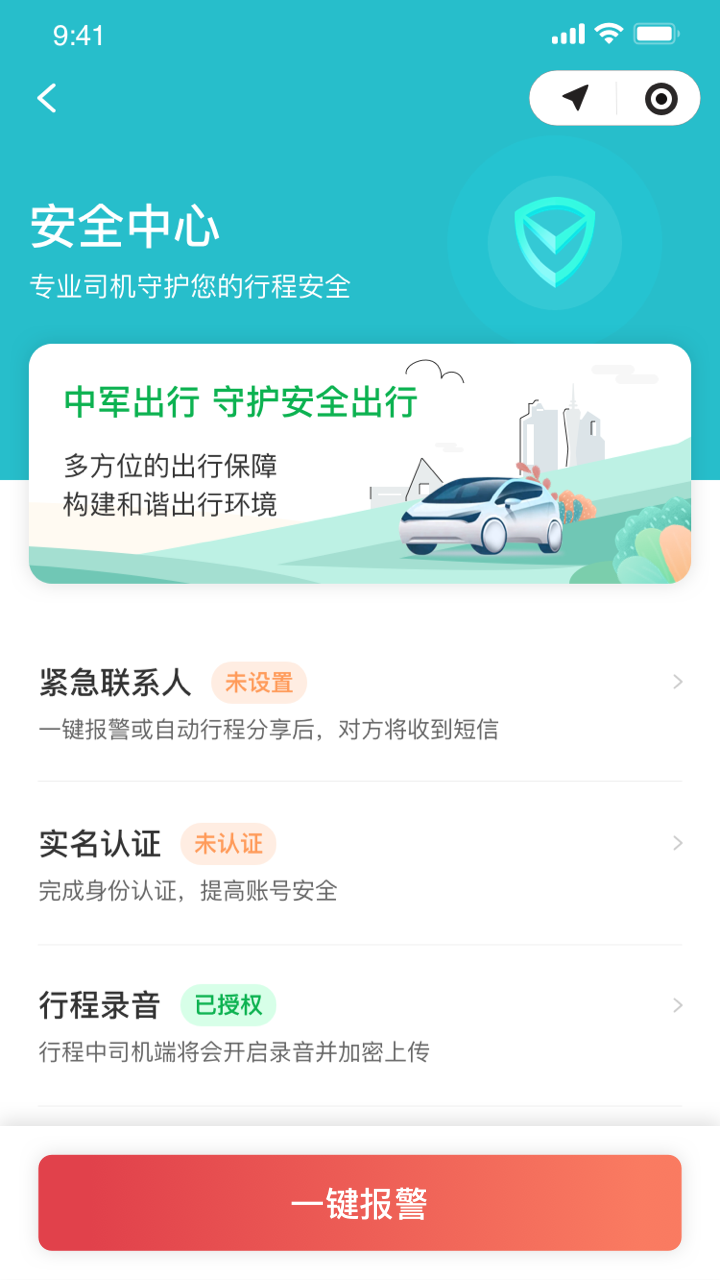Open 实名认证 to complete identity verification
This screenshot has width=720, height=1280.
(x=99, y=844)
